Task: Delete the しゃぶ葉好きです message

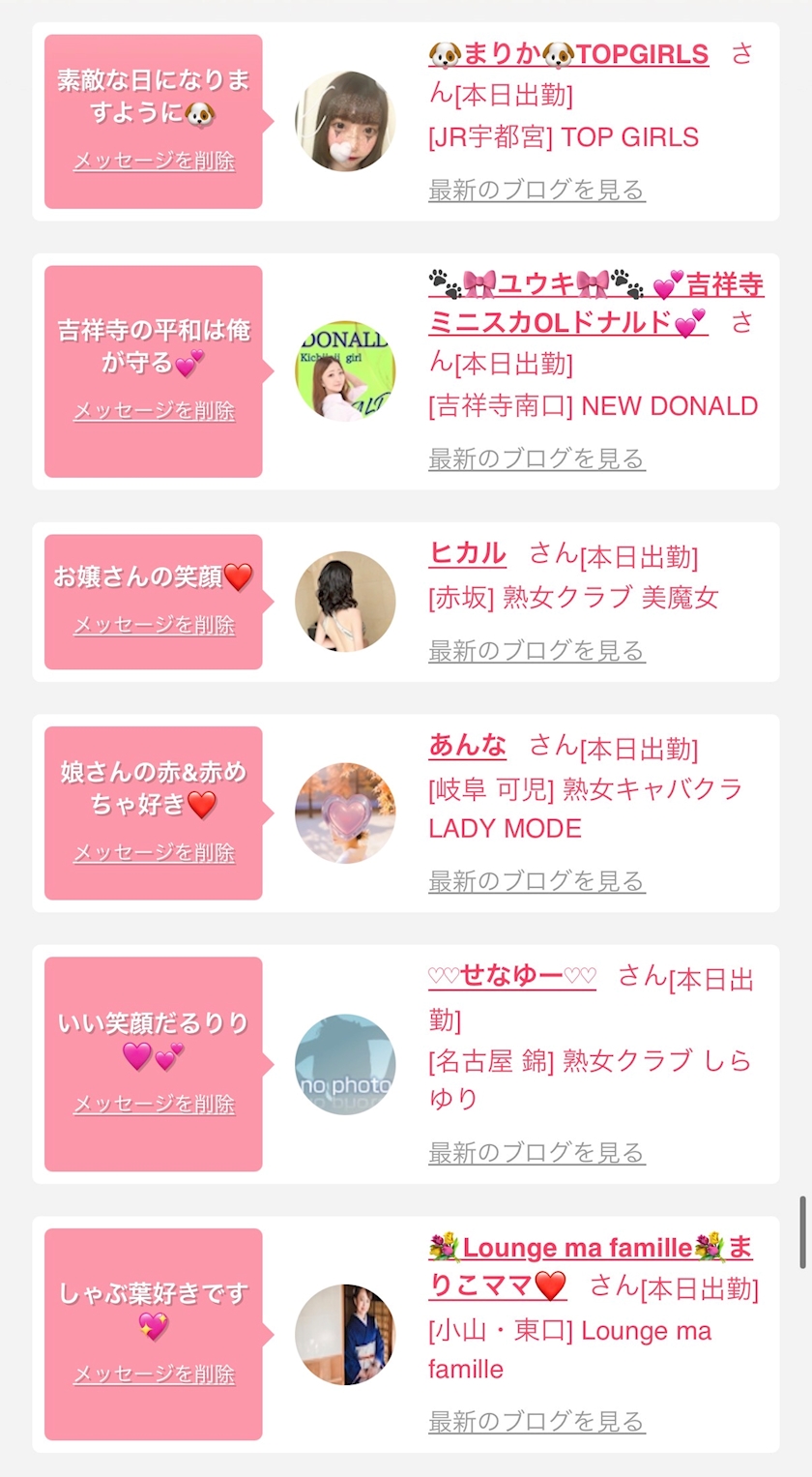Action: [154, 1374]
